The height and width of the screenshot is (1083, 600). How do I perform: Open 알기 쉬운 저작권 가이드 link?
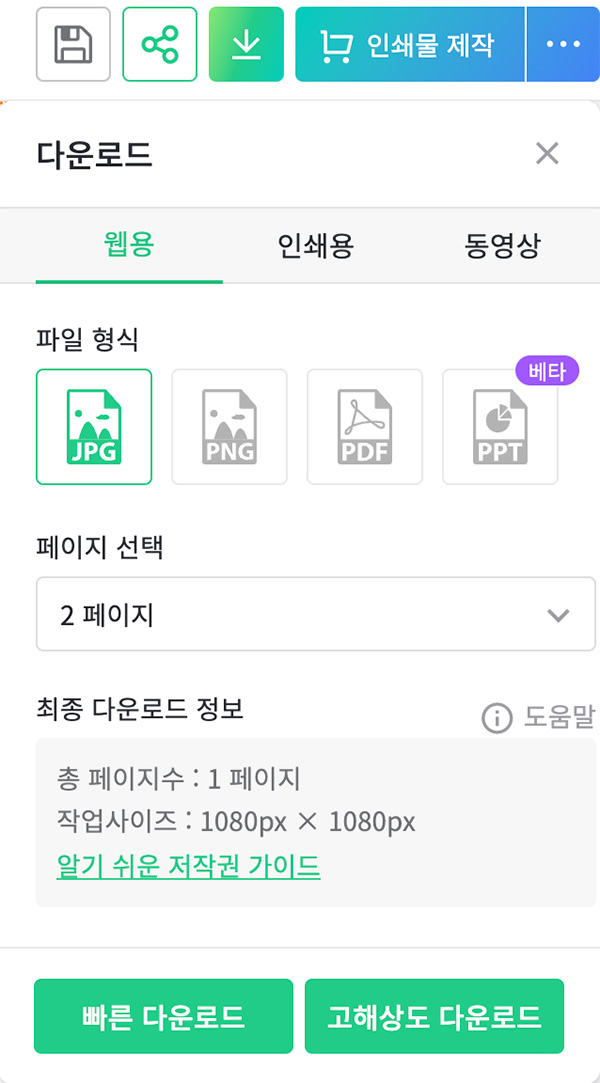coord(188,865)
